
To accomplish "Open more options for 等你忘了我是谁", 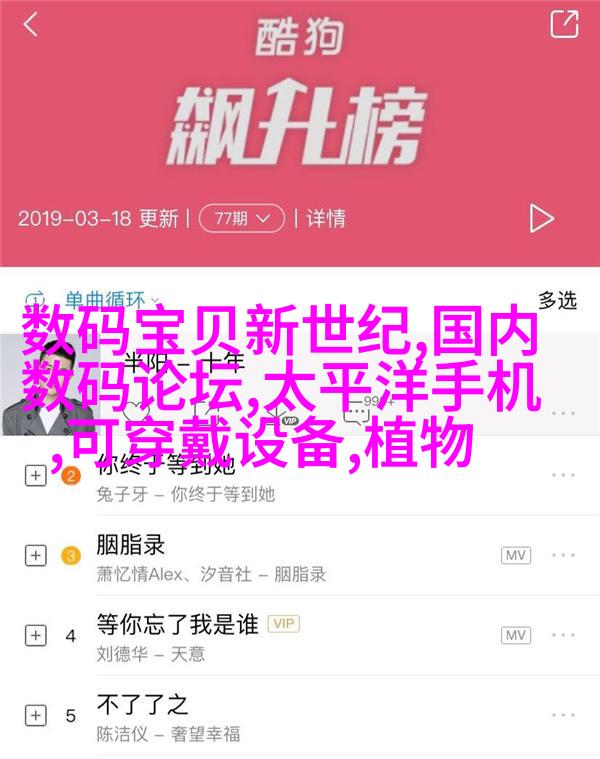I will 563,635.
